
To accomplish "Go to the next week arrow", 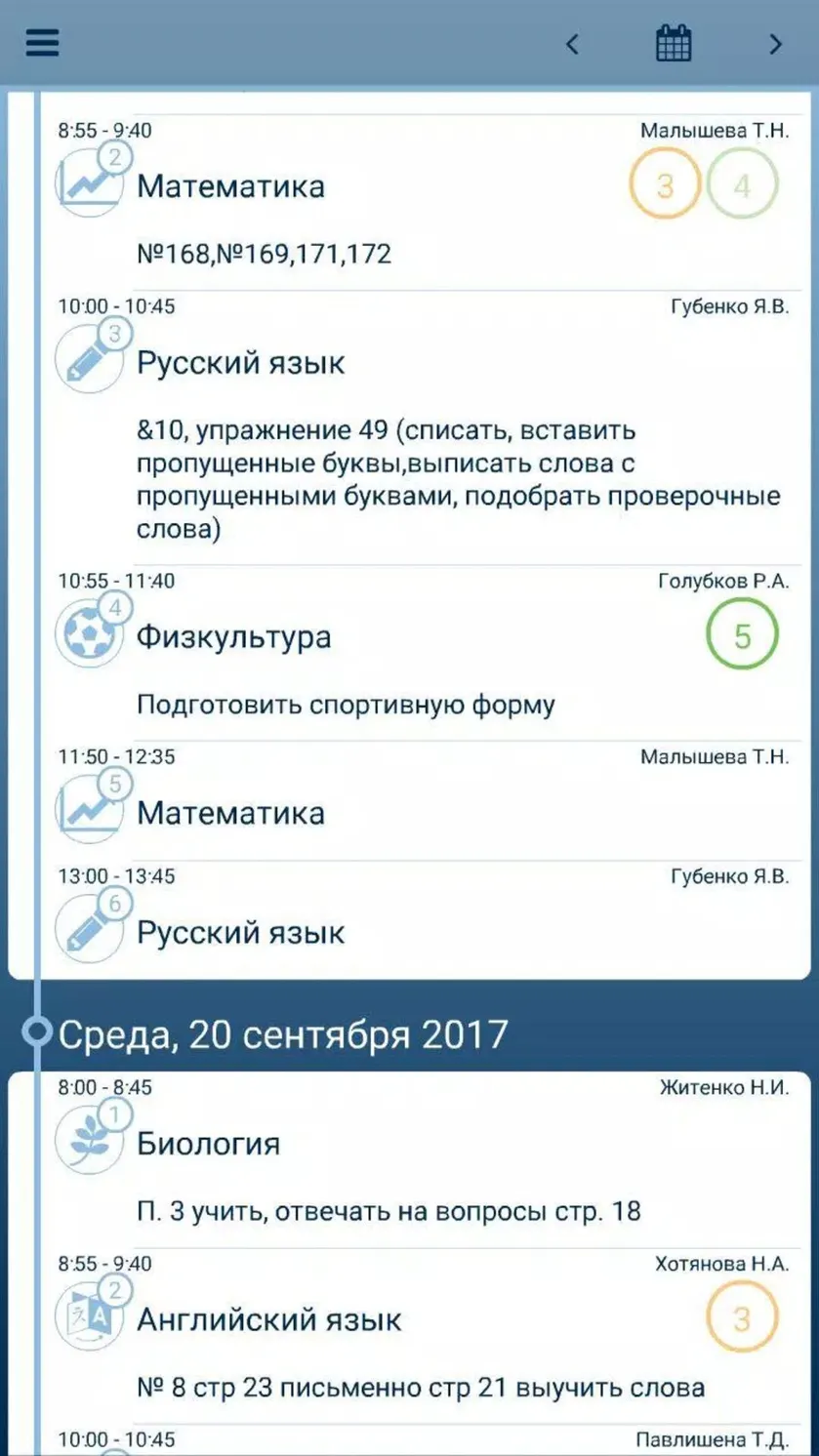I will point(775,44).
